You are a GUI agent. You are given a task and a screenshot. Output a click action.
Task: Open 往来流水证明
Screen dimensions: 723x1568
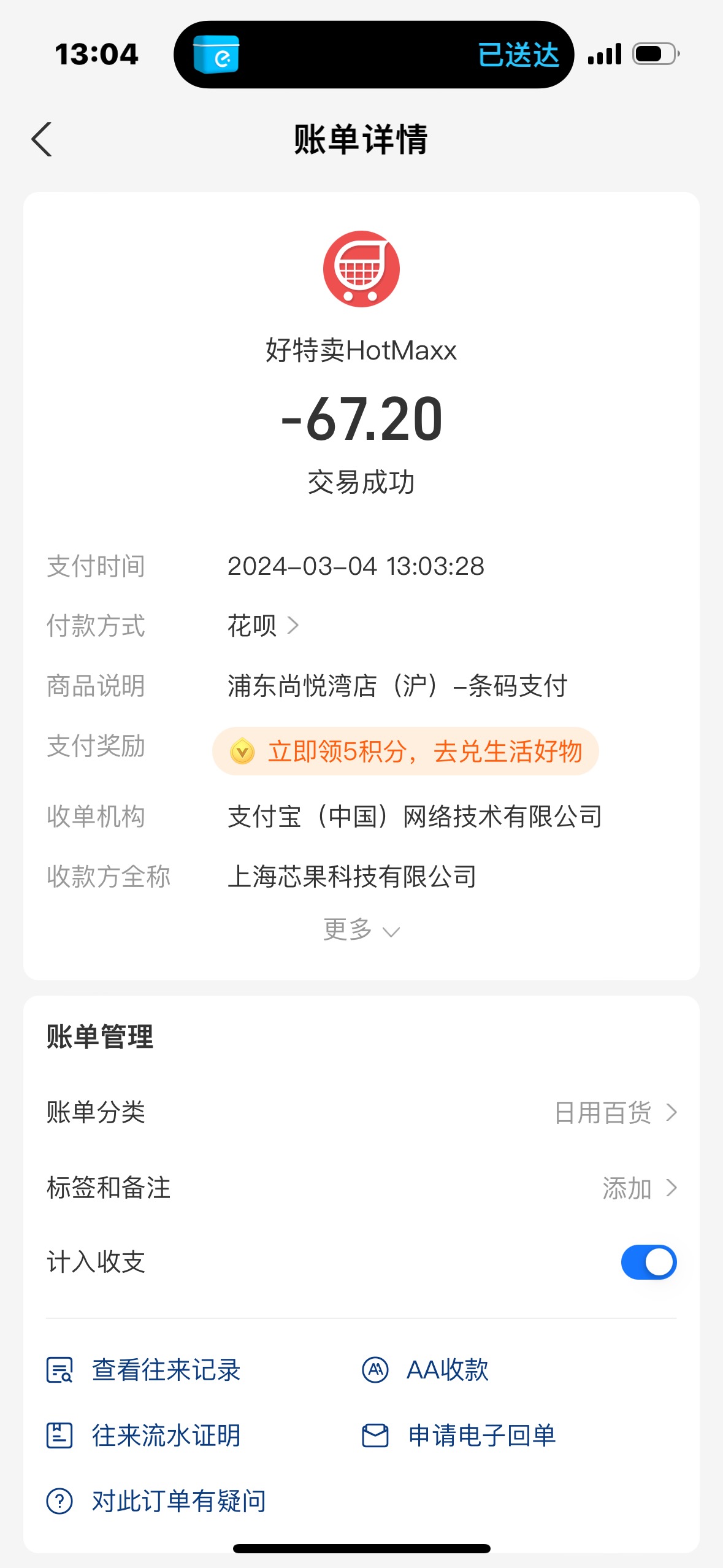144,1435
